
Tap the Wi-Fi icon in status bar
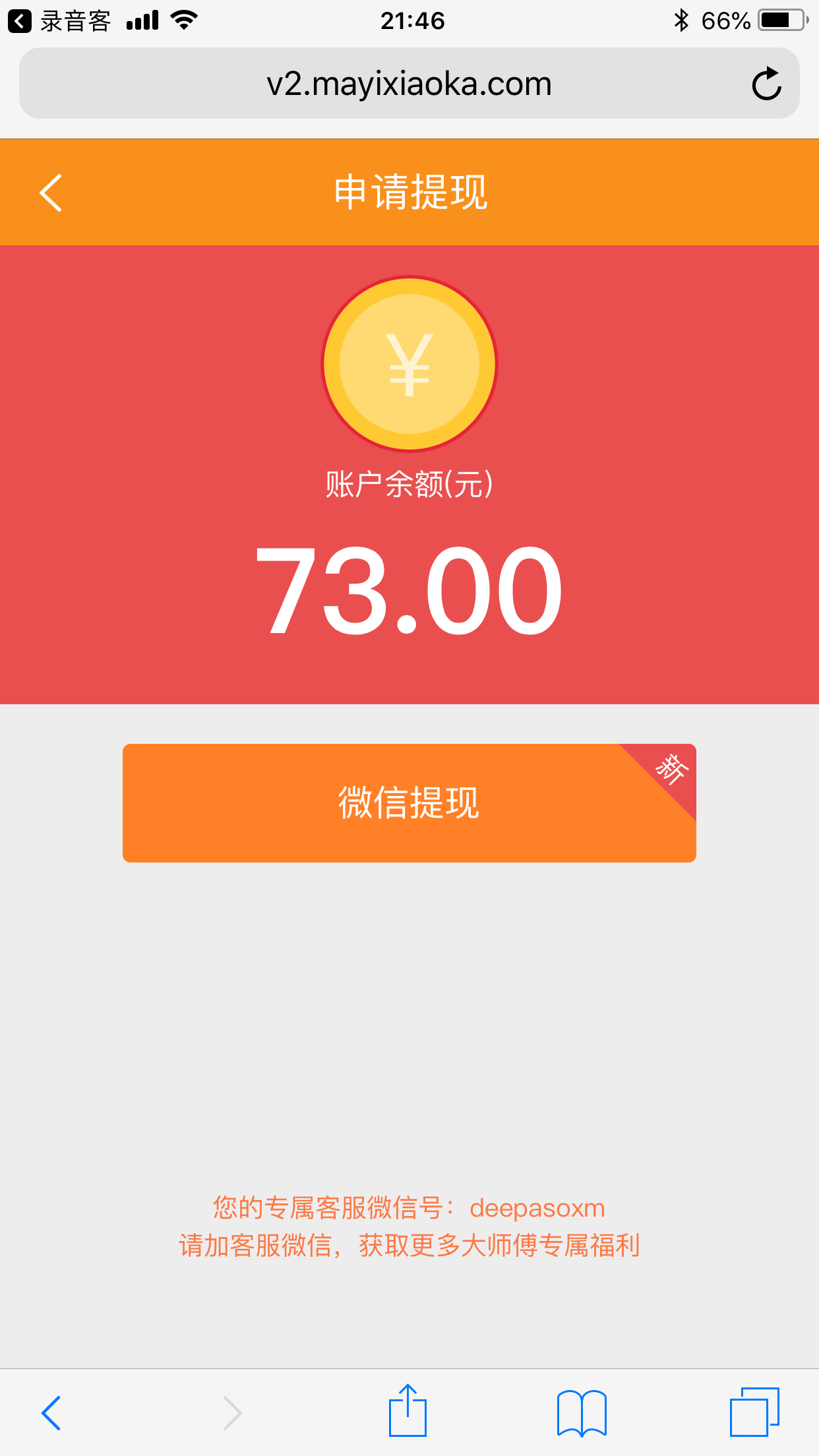pyautogui.click(x=183, y=20)
